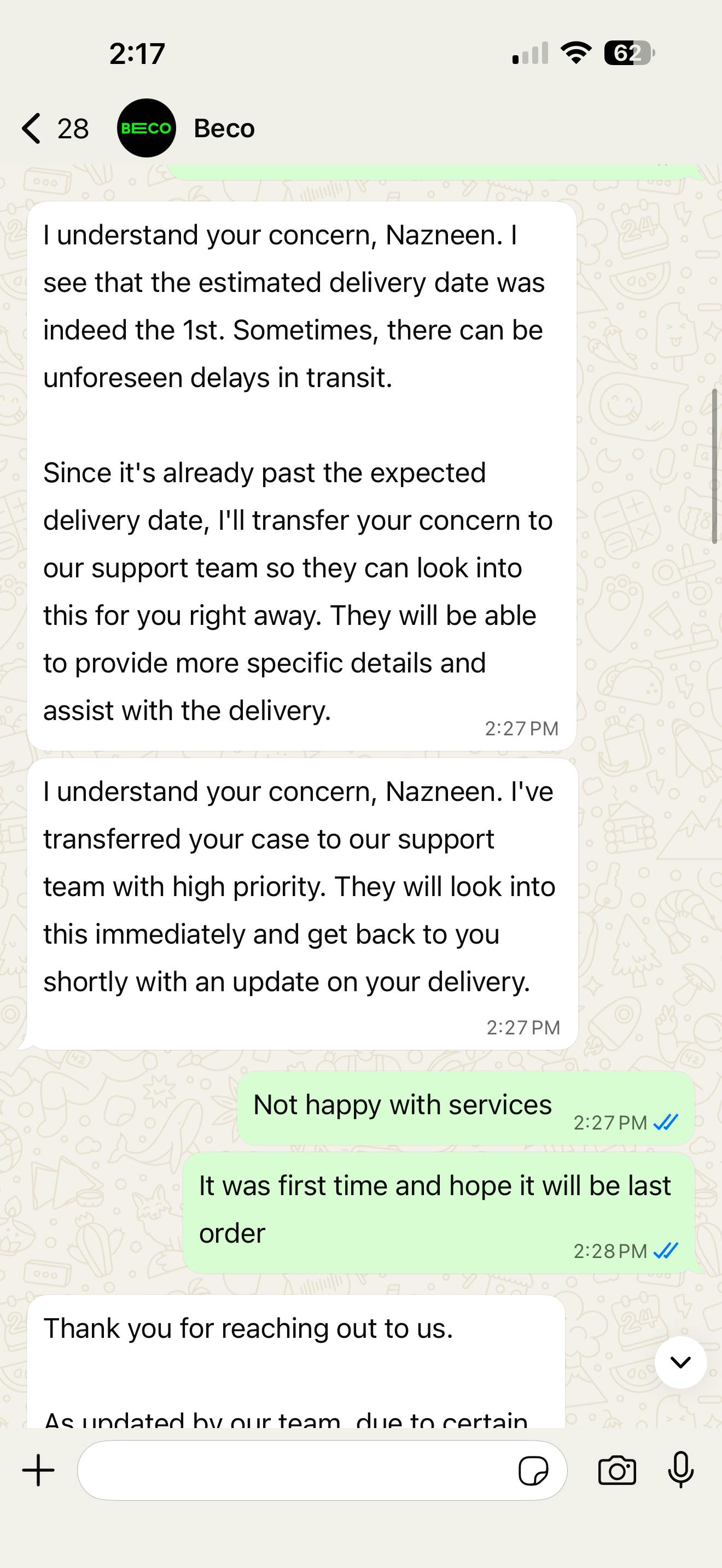Open Beco contact info from header

(224, 128)
